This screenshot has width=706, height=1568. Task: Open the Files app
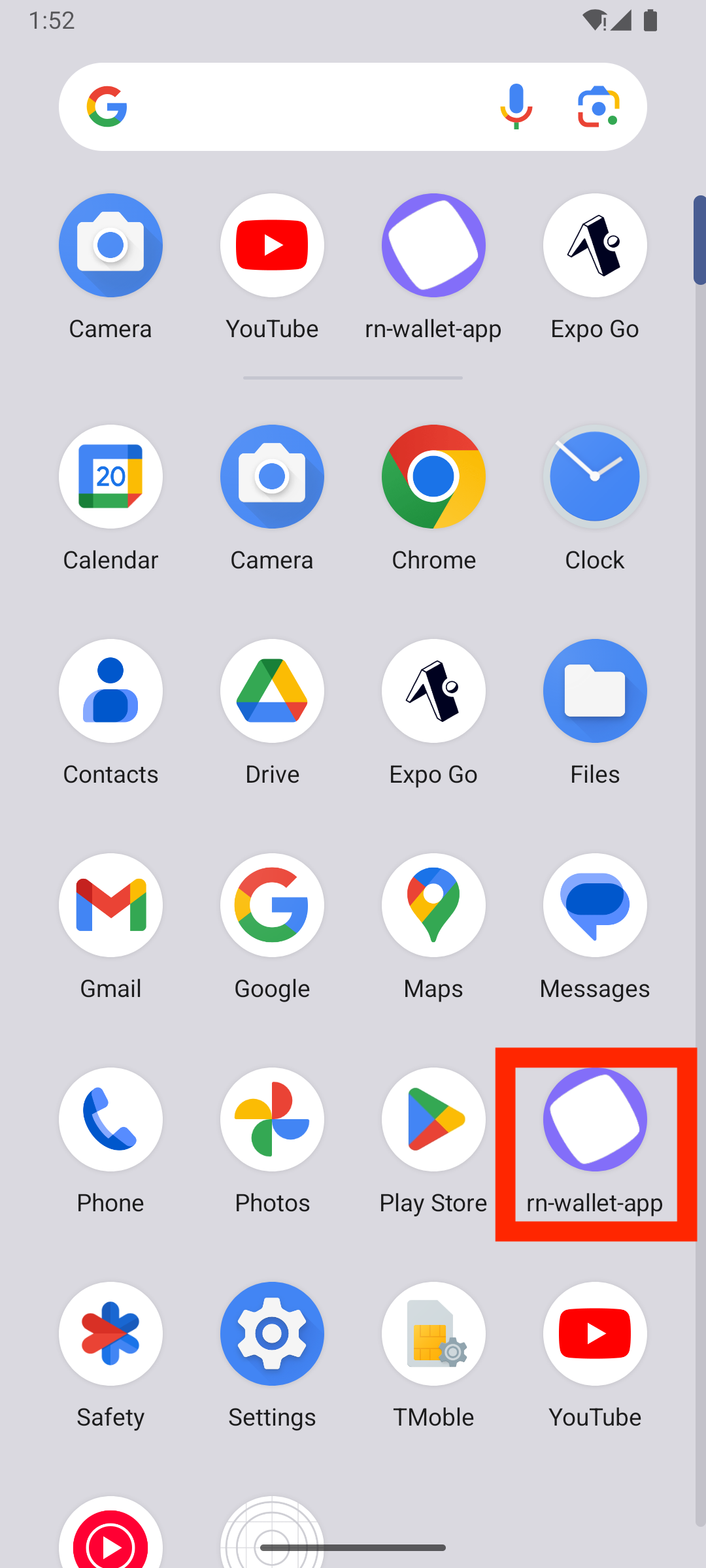click(x=595, y=692)
